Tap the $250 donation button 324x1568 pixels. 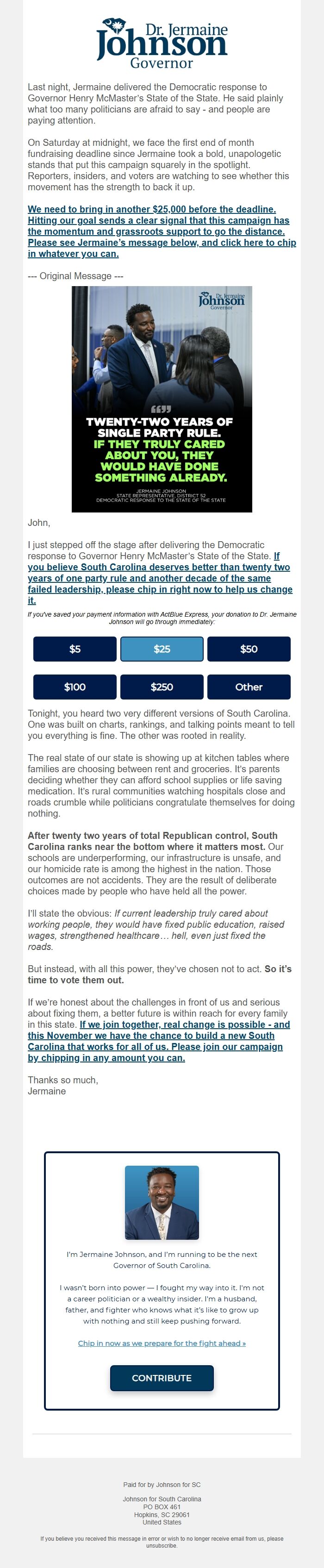[x=162, y=687]
